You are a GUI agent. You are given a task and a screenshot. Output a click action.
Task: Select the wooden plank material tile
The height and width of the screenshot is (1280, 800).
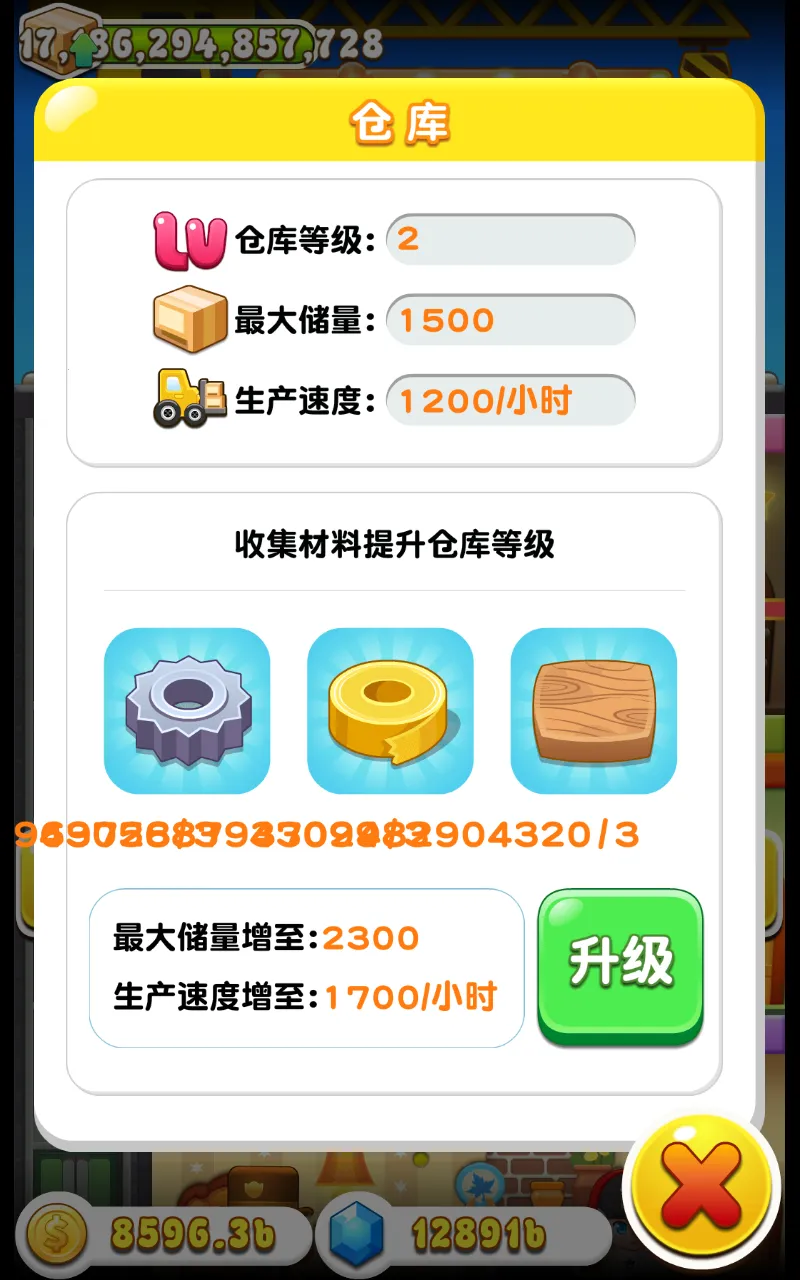click(594, 711)
